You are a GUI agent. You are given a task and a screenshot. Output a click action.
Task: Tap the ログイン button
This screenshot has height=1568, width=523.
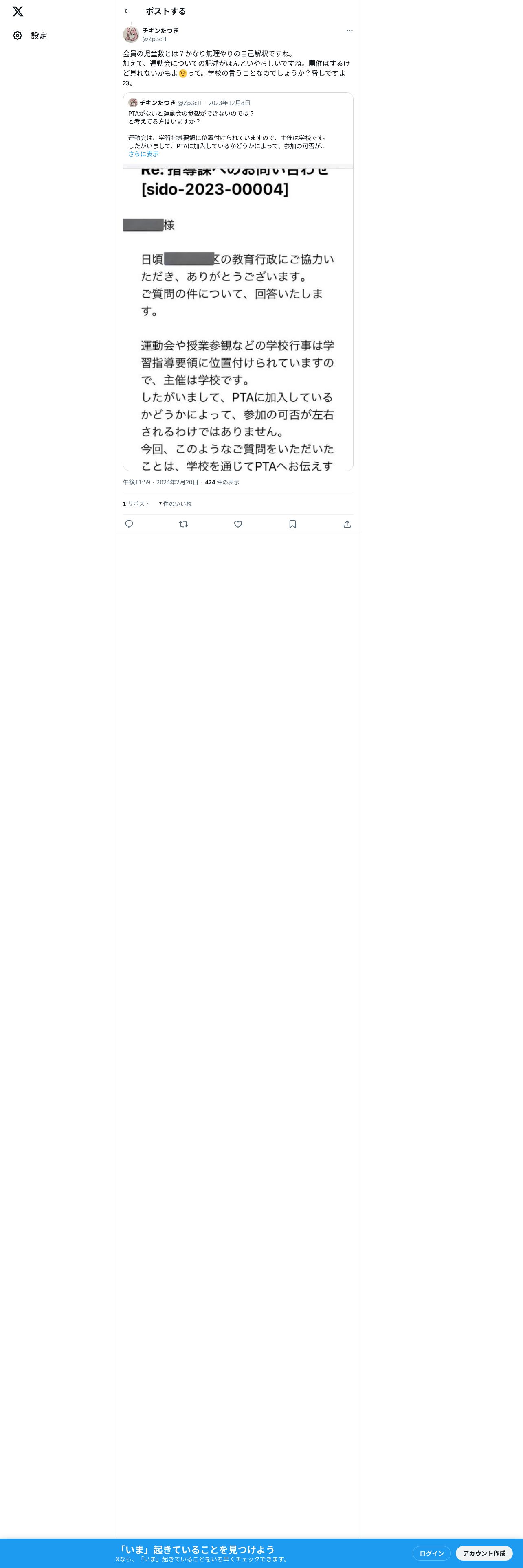point(431,1553)
